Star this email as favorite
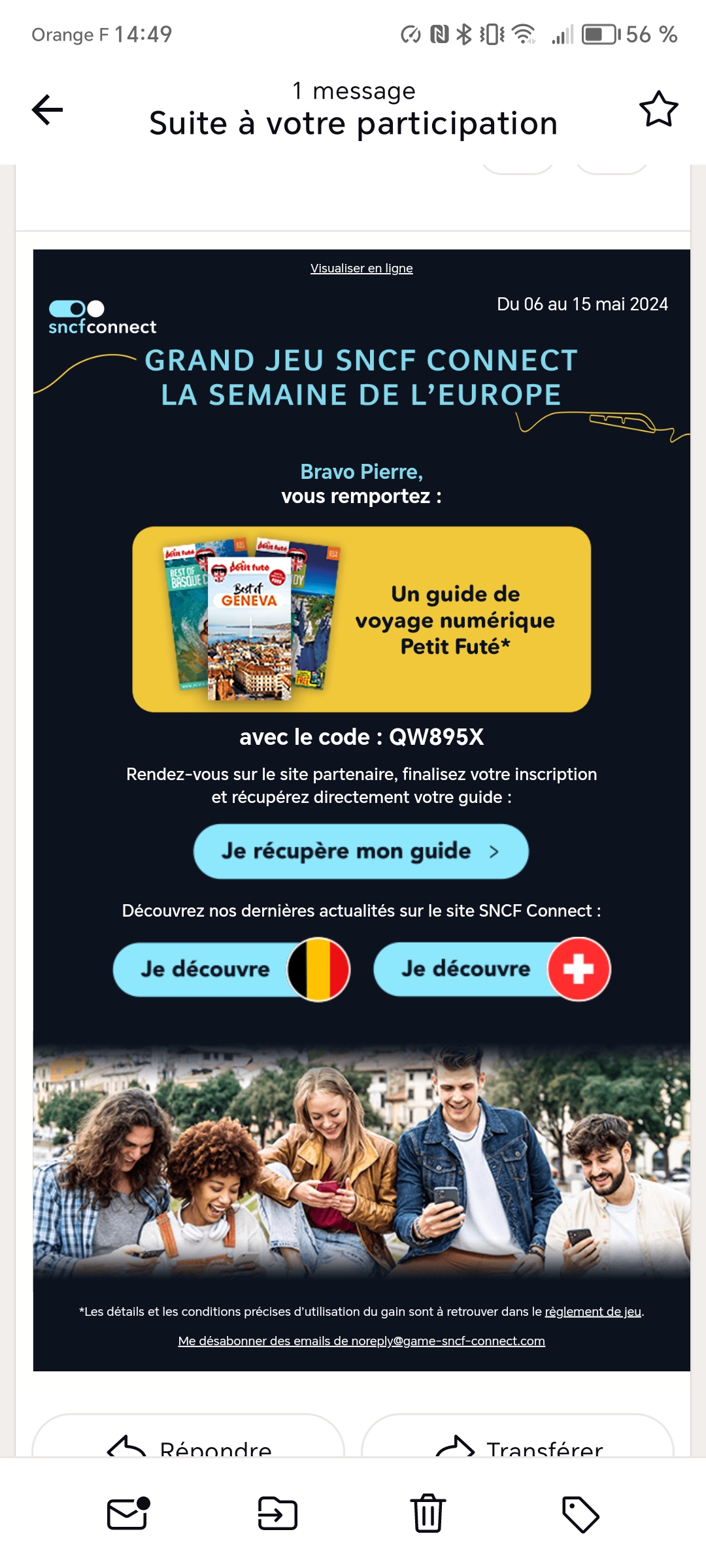The height and width of the screenshot is (1568, 706). tap(658, 109)
